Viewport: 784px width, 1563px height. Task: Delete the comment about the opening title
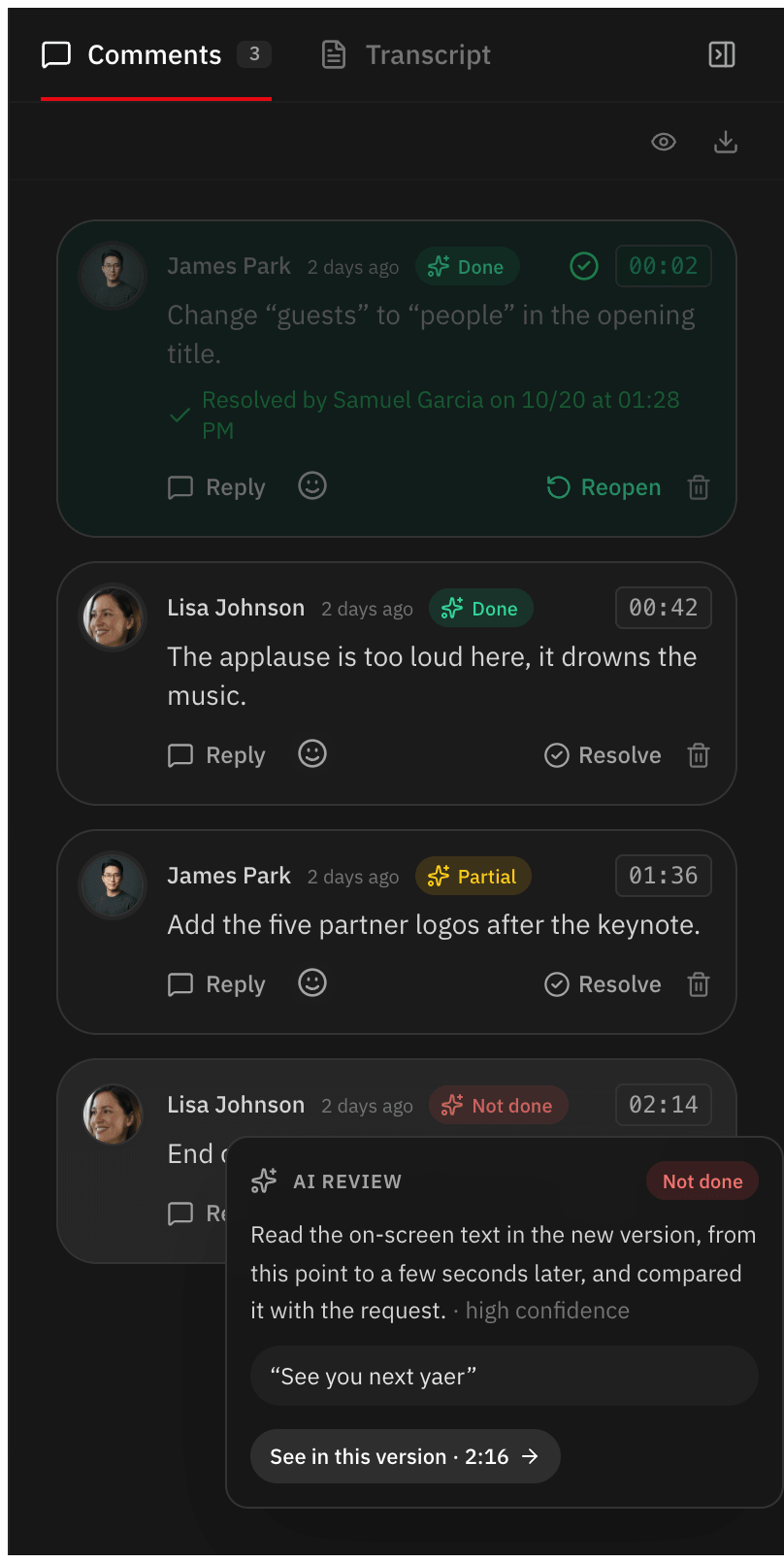point(699,487)
